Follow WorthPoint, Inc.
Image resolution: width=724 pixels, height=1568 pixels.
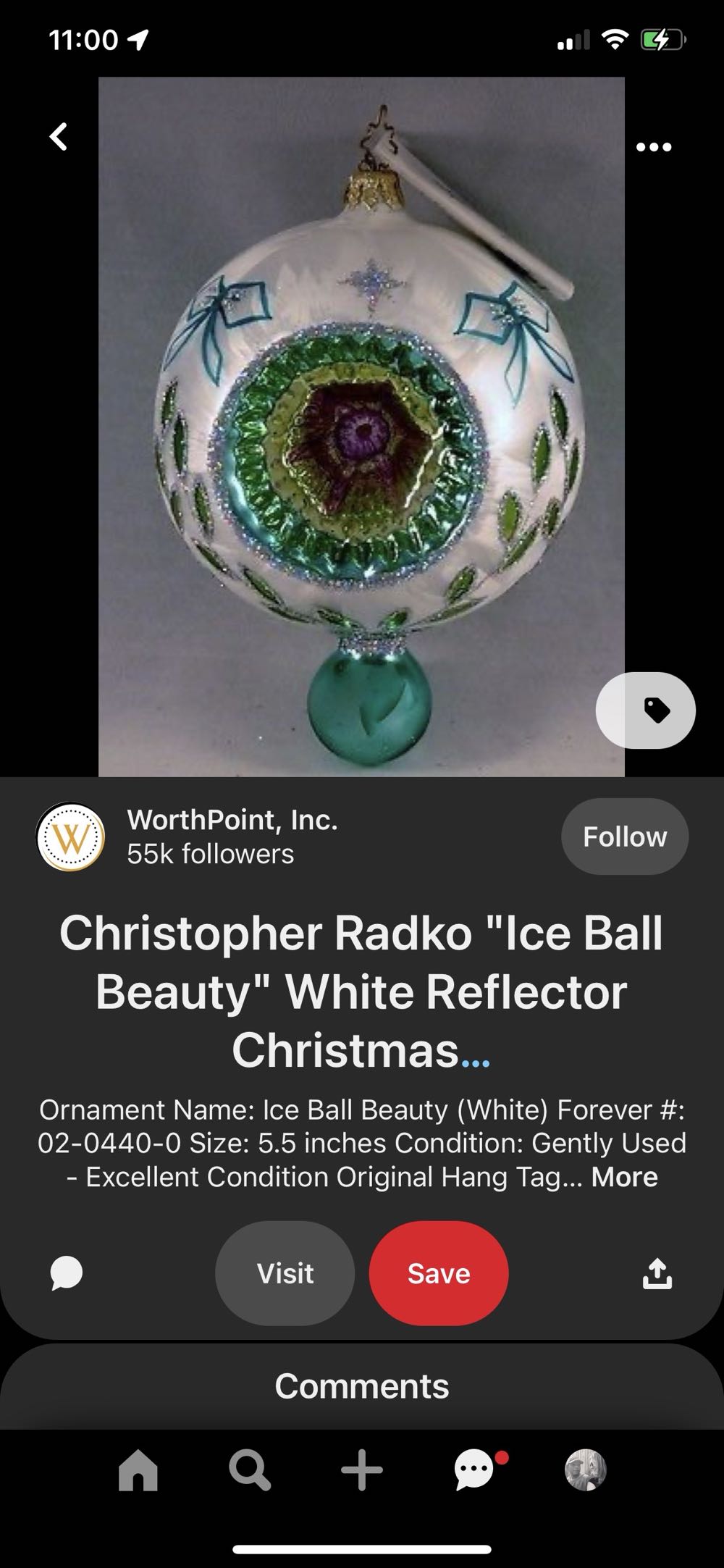(x=624, y=837)
